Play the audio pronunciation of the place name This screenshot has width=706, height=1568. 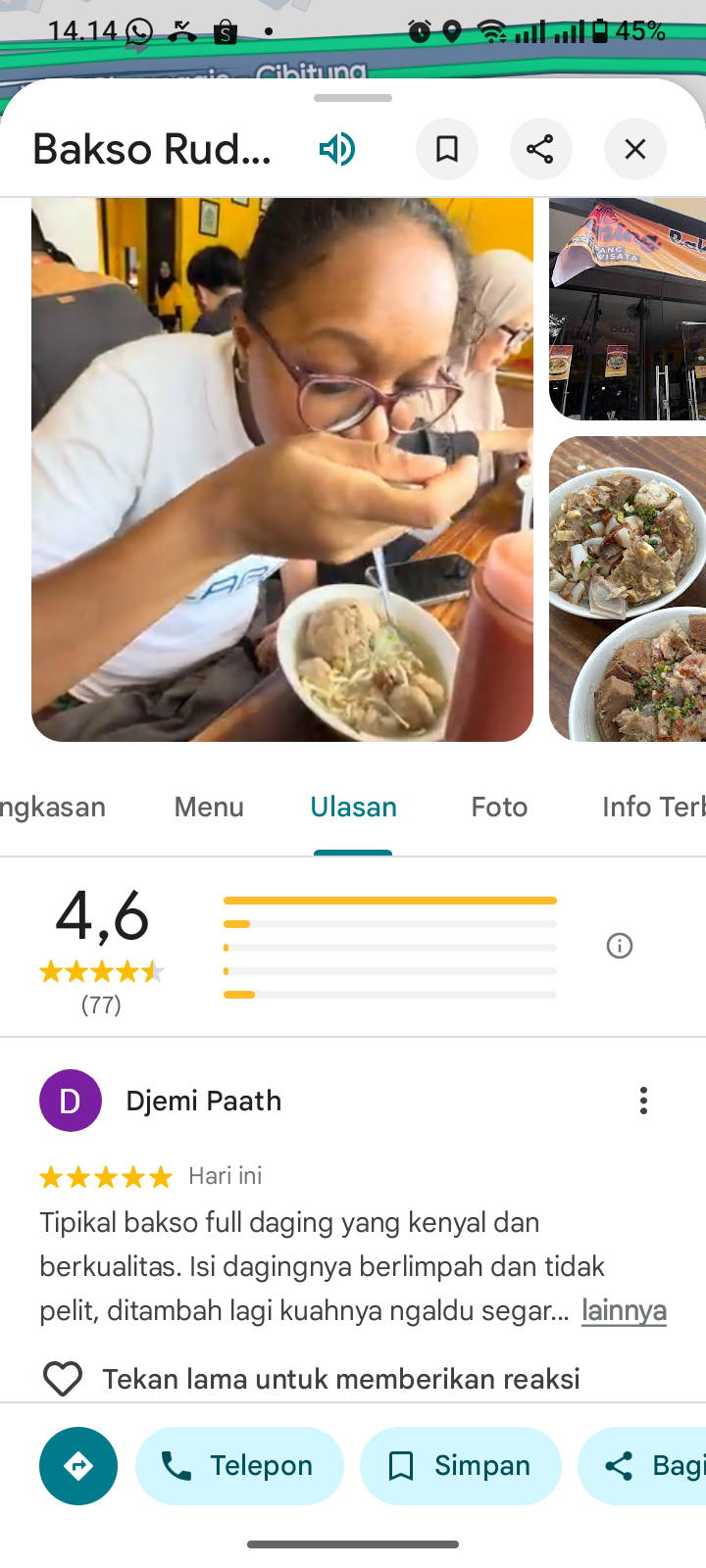click(337, 149)
